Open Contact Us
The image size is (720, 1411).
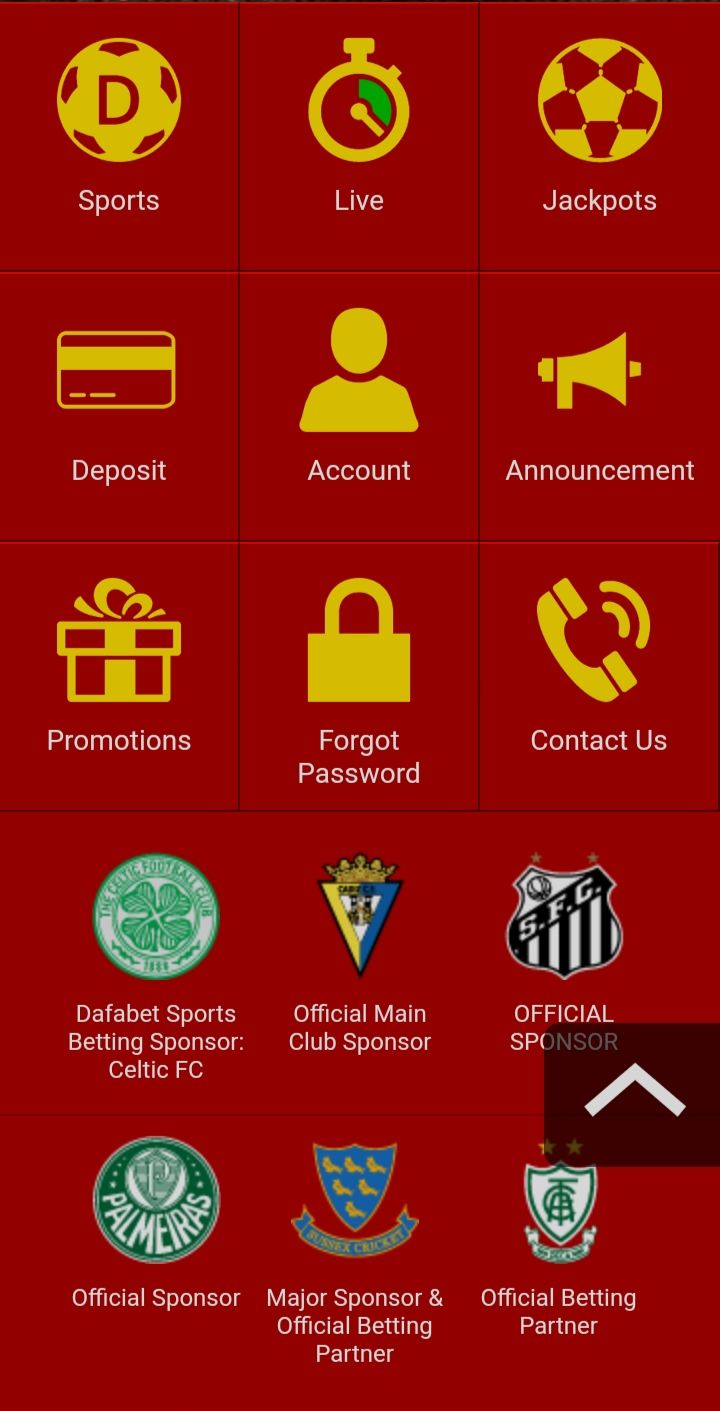click(x=599, y=676)
